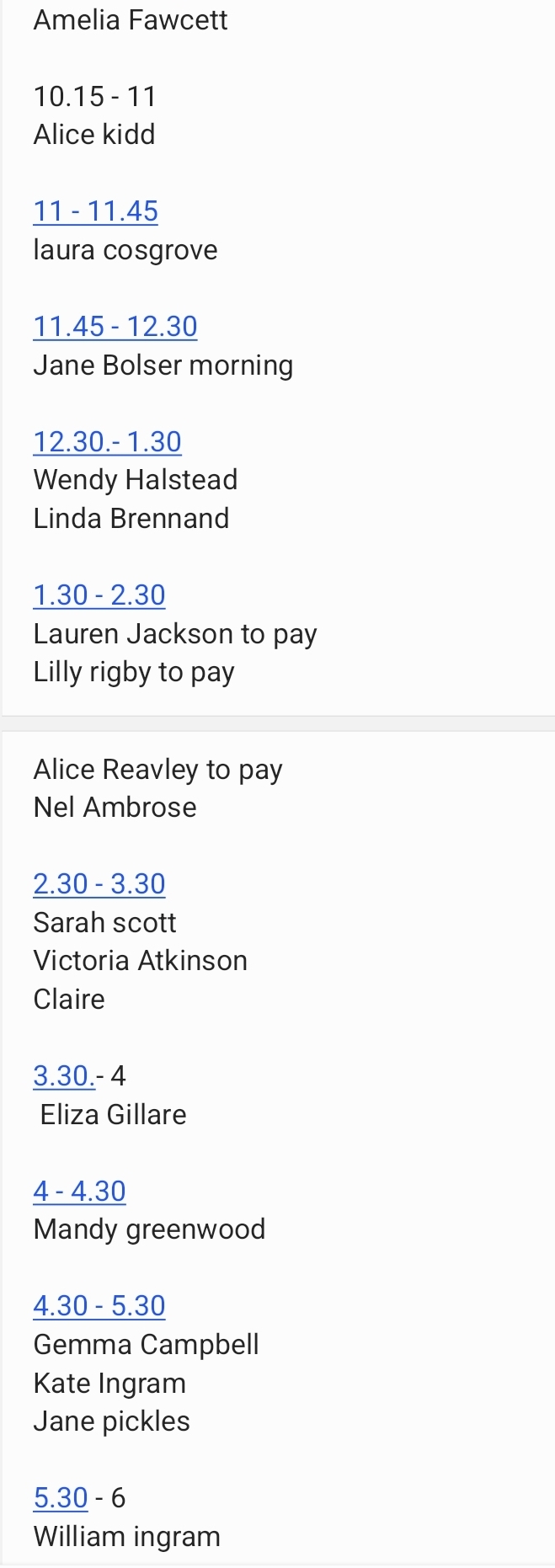
Task: Tap the 11 - 11.45 time link
Action: pos(95,211)
